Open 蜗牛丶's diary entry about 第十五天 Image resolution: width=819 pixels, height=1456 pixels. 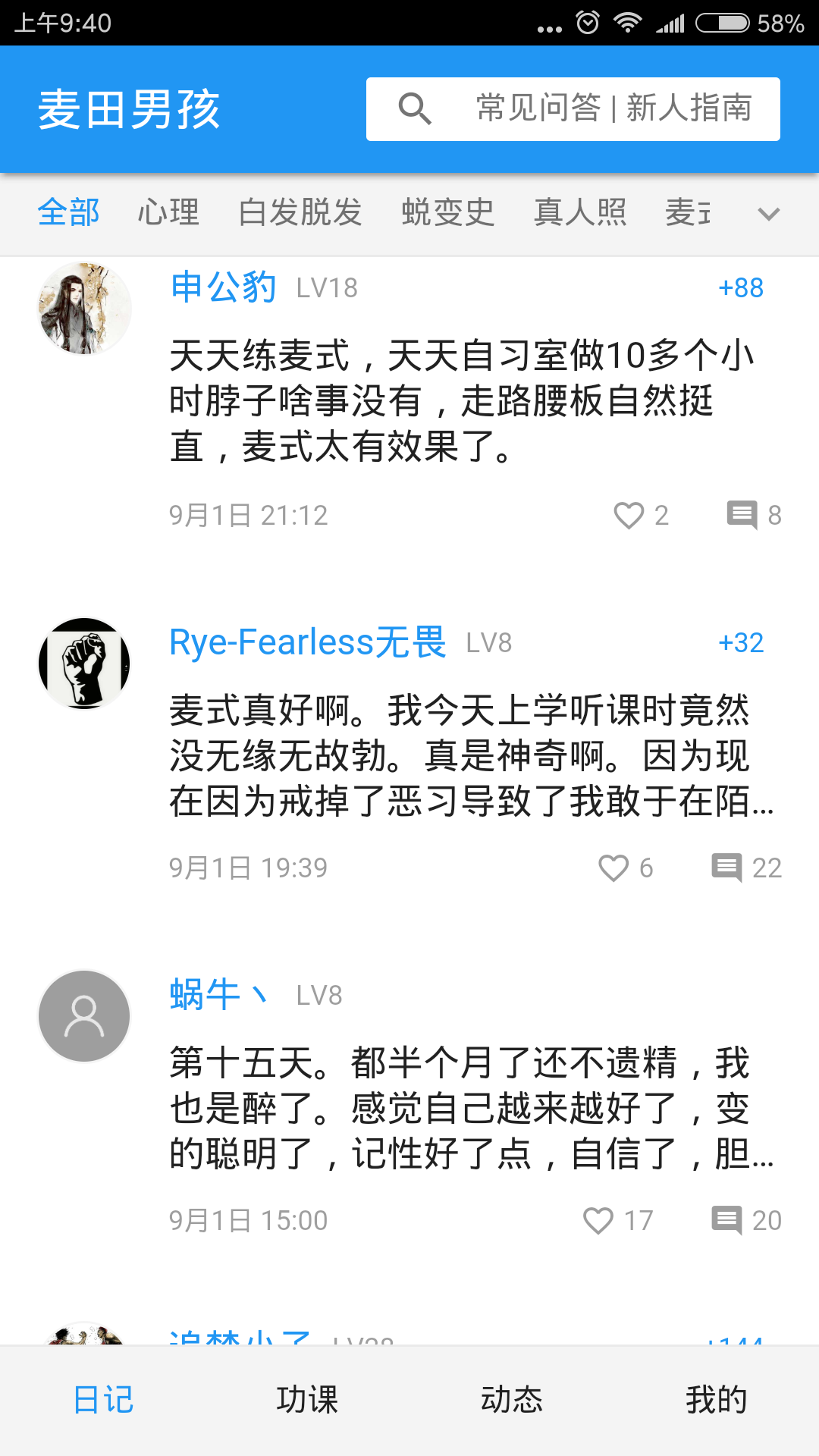pyautogui.click(x=470, y=1108)
